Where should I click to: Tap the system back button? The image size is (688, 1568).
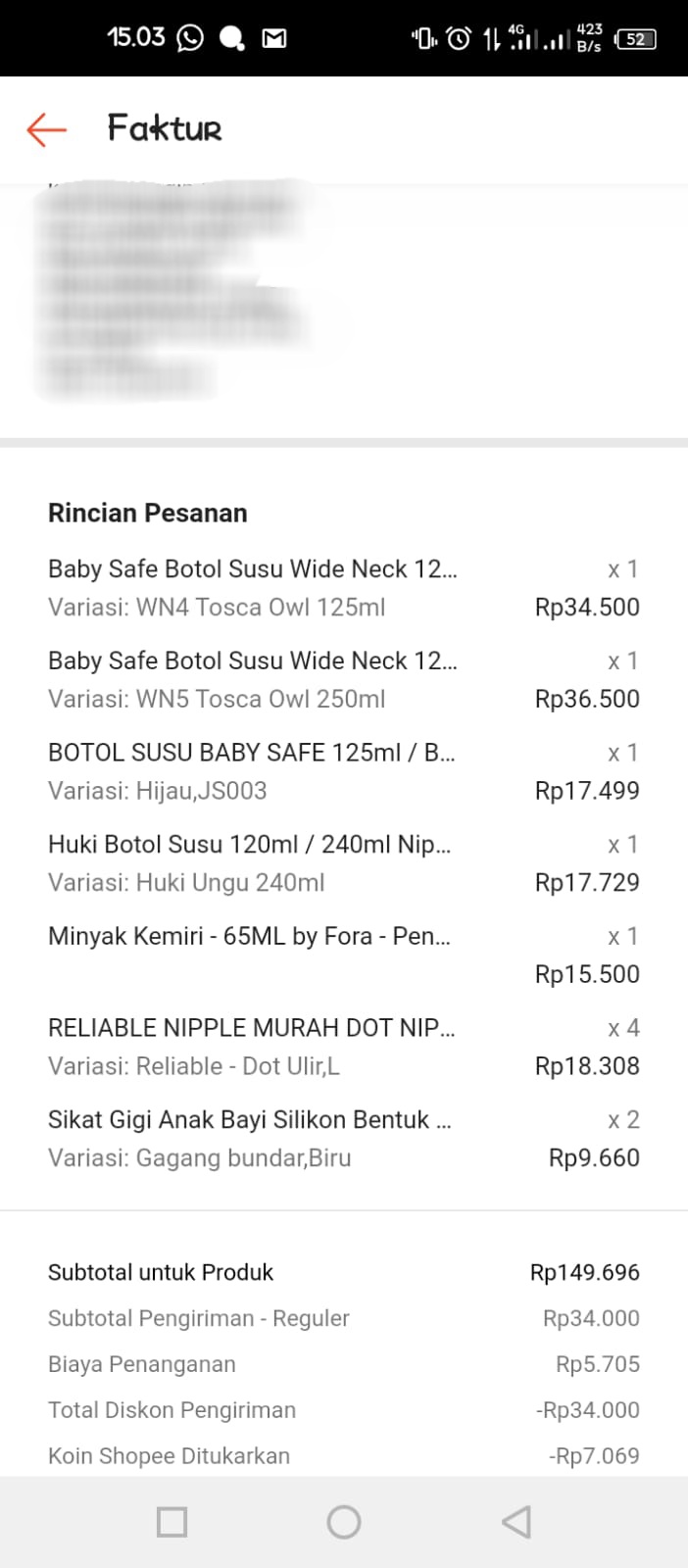click(x=516, y=1522)
